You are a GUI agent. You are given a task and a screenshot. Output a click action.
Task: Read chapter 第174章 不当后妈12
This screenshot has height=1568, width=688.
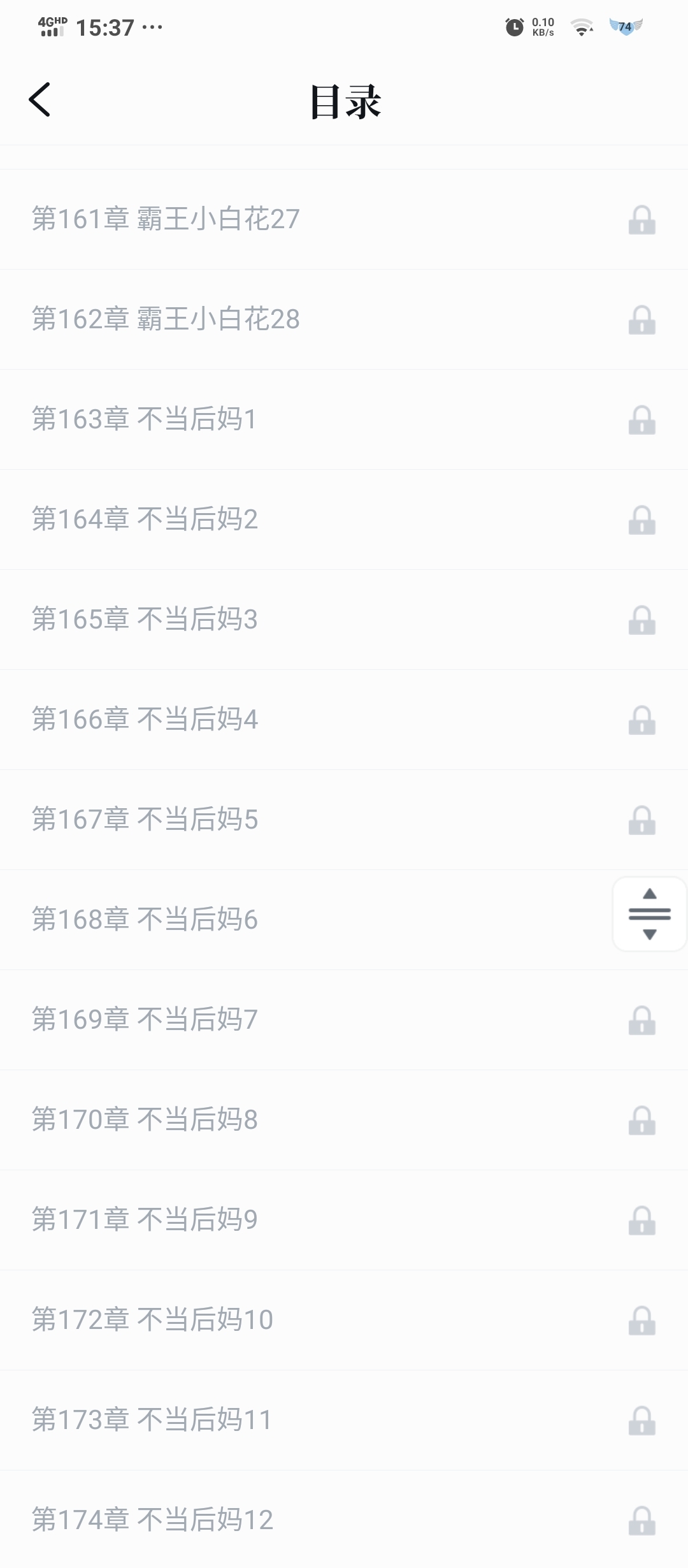[152, 1520]
